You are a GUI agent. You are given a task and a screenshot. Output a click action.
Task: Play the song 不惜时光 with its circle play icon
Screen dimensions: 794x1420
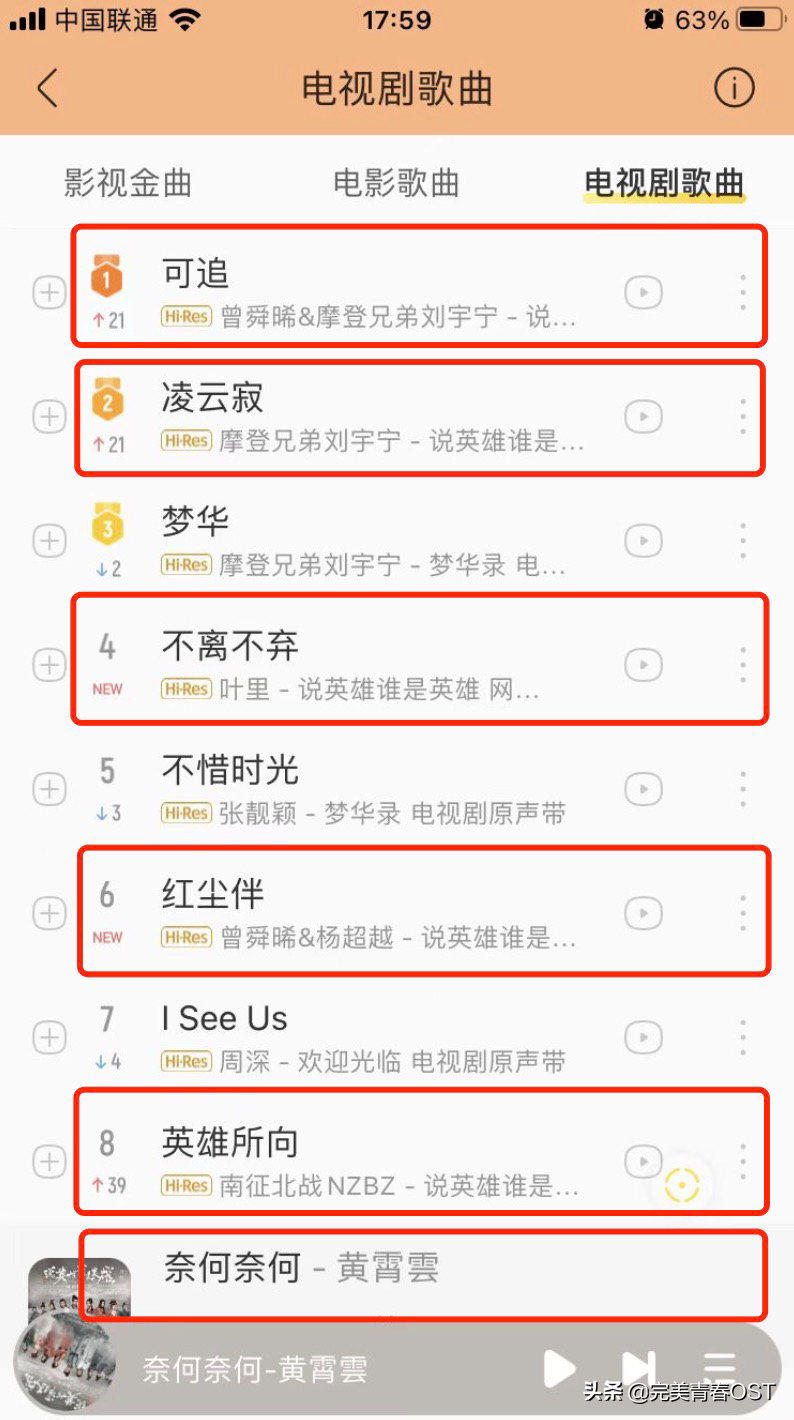point(643,788)
